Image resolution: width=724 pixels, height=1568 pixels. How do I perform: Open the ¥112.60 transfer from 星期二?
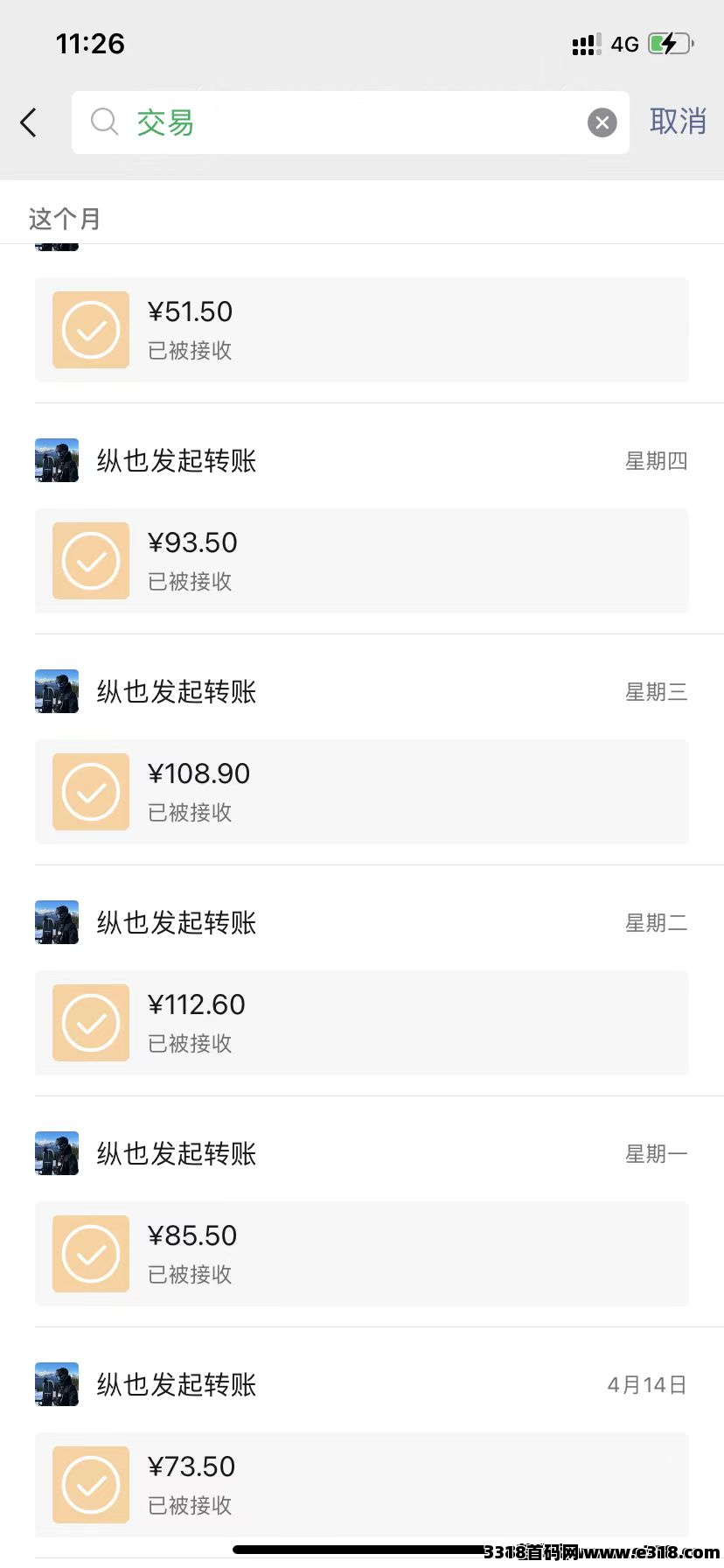point(362,1023)
